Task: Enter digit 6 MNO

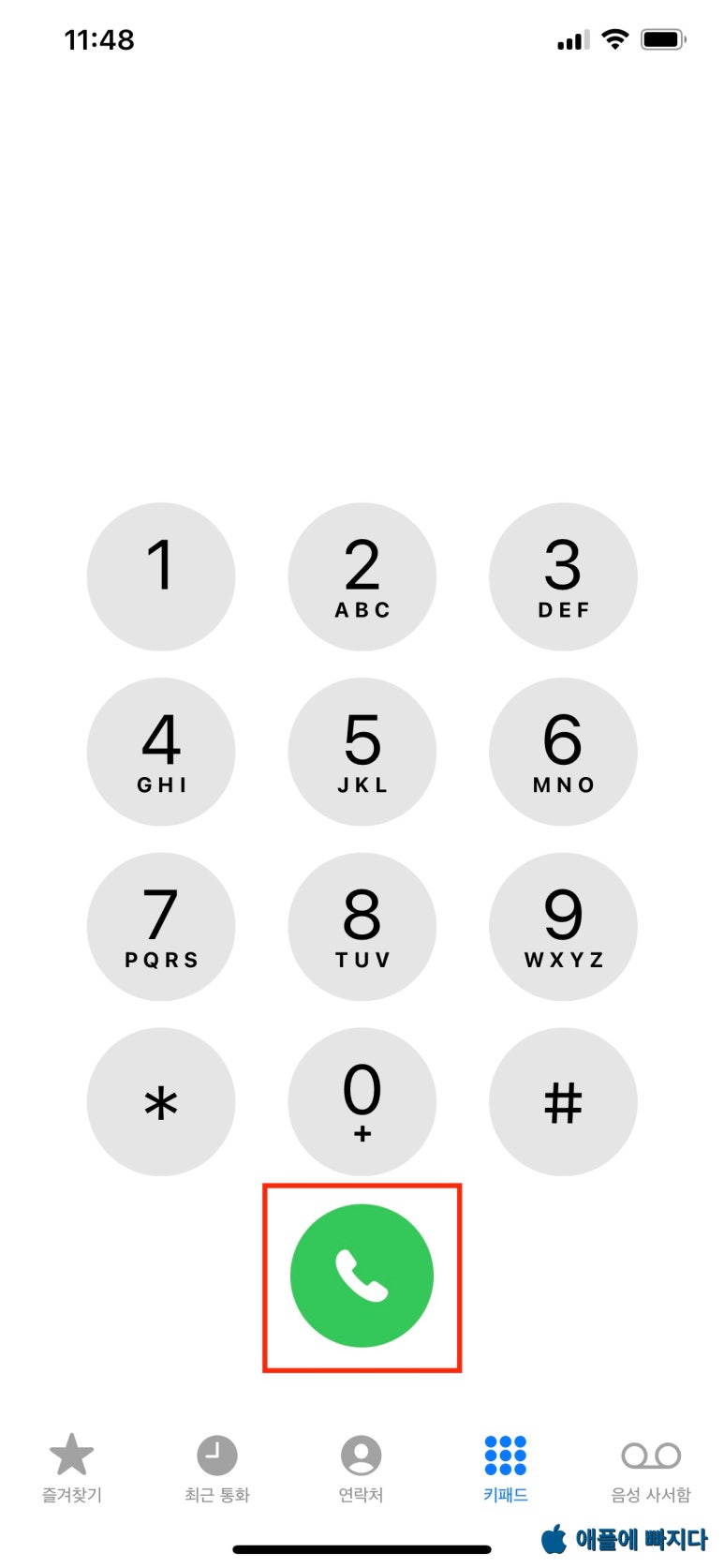Action: (x=563, y=752)
